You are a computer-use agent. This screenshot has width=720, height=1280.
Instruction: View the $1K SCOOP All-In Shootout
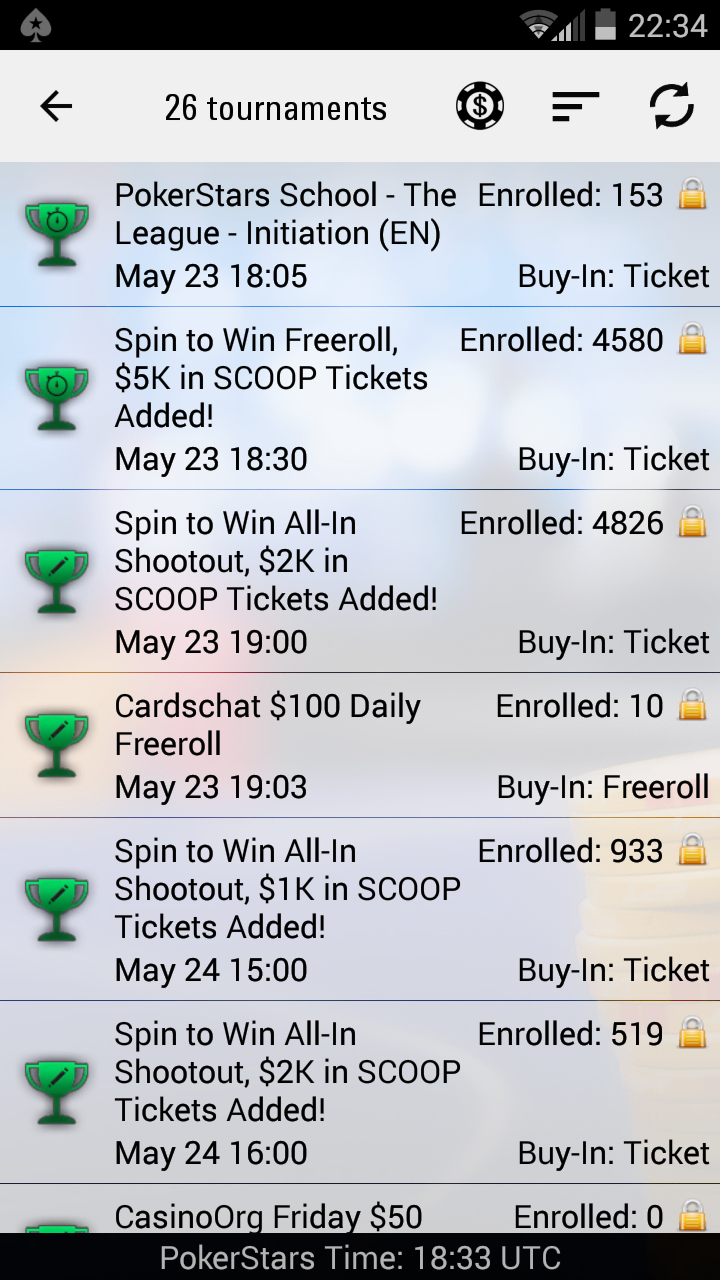coord(360,909)
